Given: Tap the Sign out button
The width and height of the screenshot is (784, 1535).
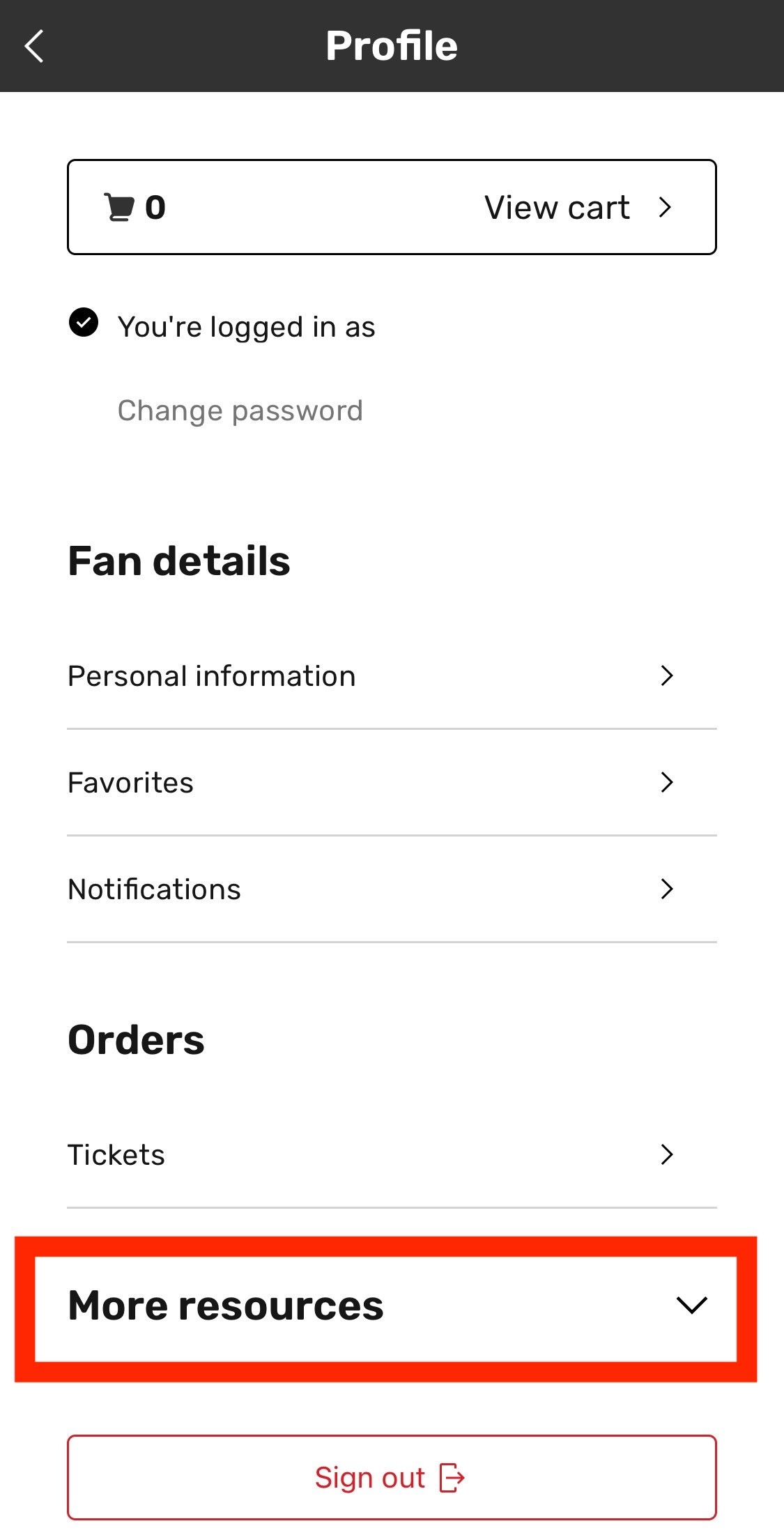Looking at the screenshot, I should tap(390, 1476).
